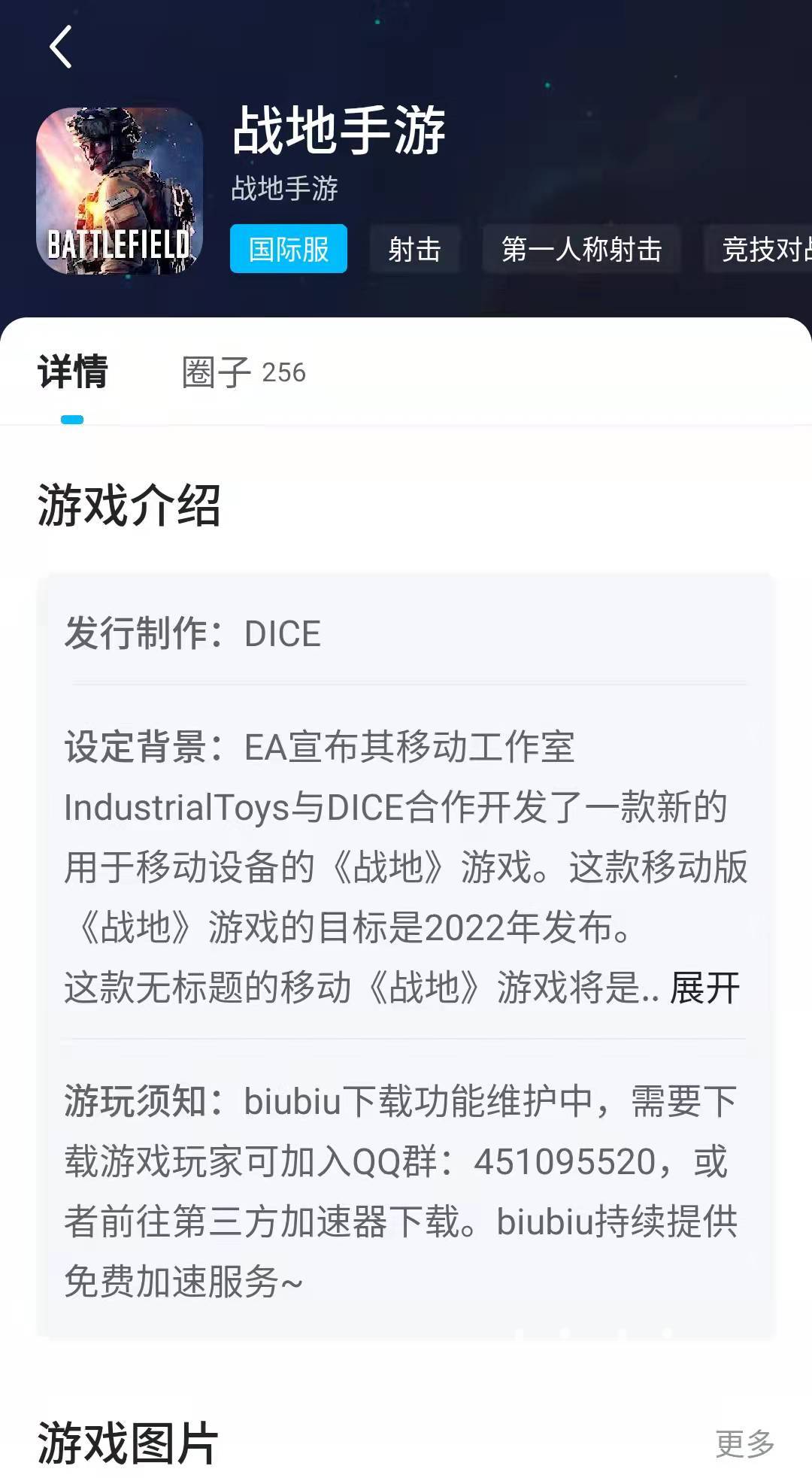This screenshot has width=812, height=1478.
Task: Open the 射击 genre tag
Action: (414, 249)
